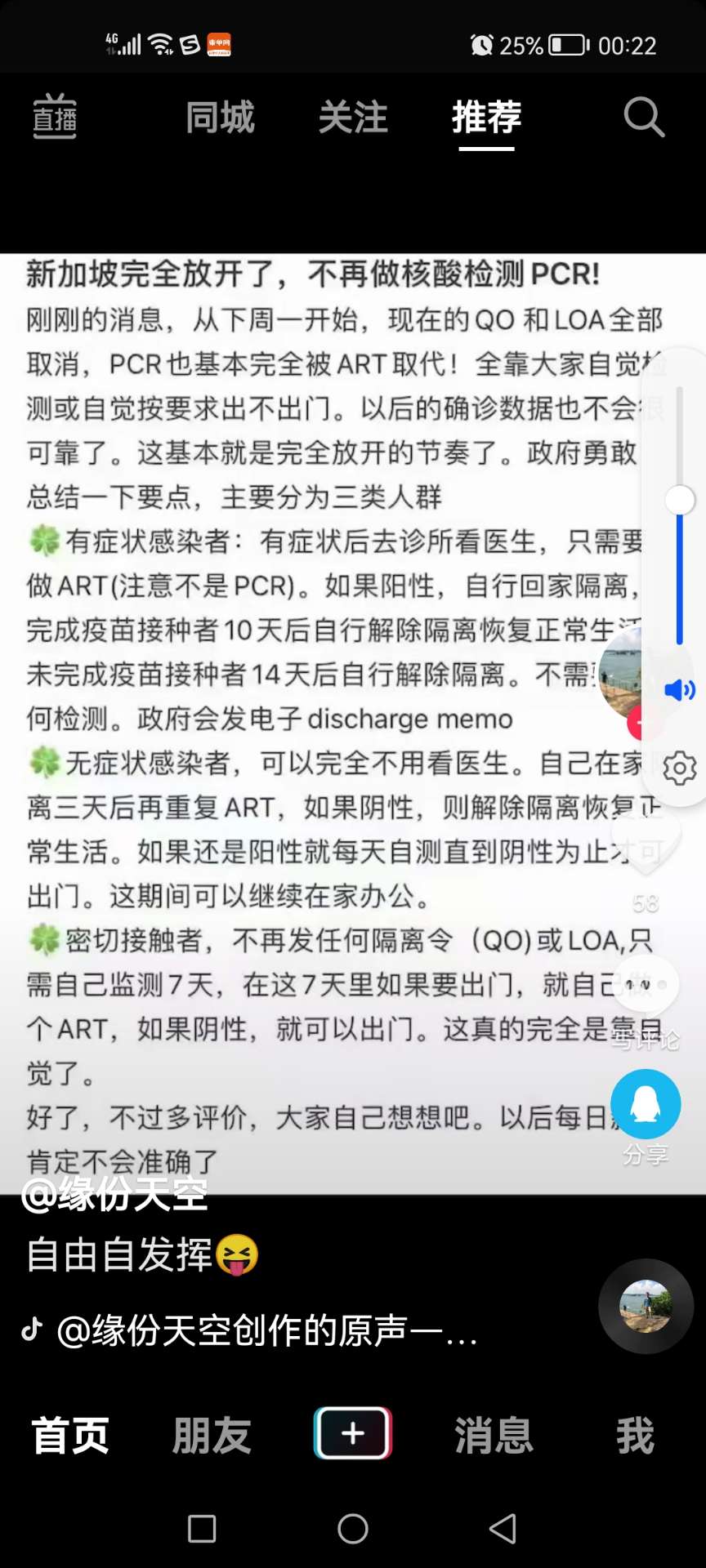Open the sound settings gear

pyautogui.click(x=679, y=768)
